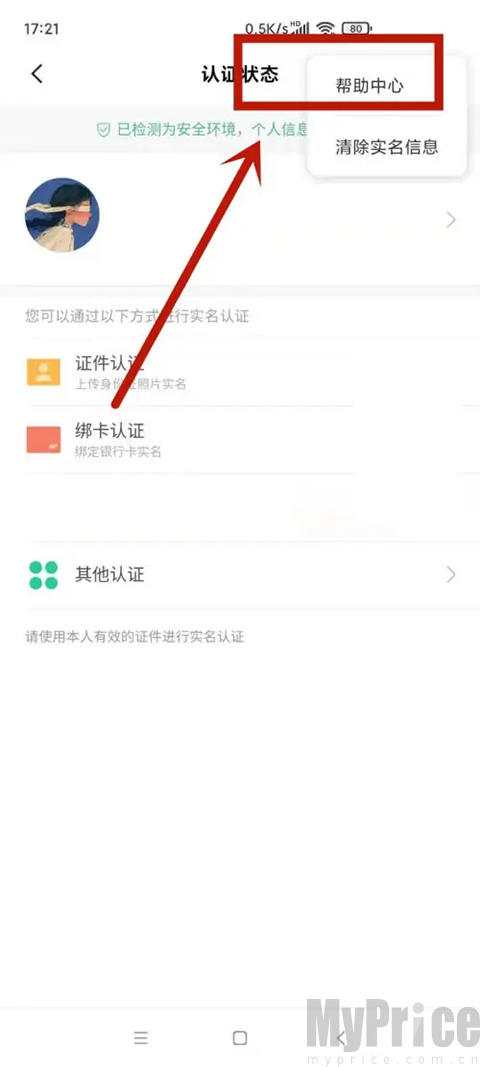Viewport: 480px width, 1067px height.
Task: Choose 绑卡认证 to bind a bank card
Action: 240,440
